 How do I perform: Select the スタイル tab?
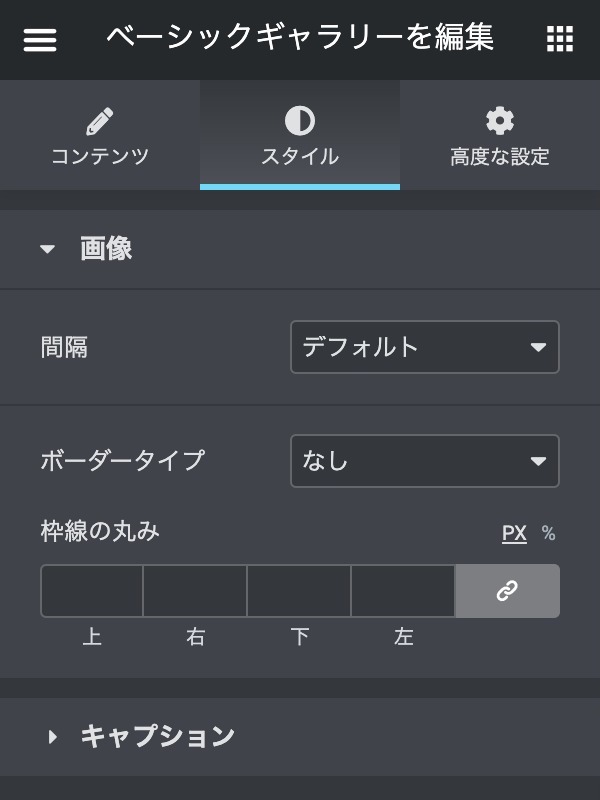point(300,135)
